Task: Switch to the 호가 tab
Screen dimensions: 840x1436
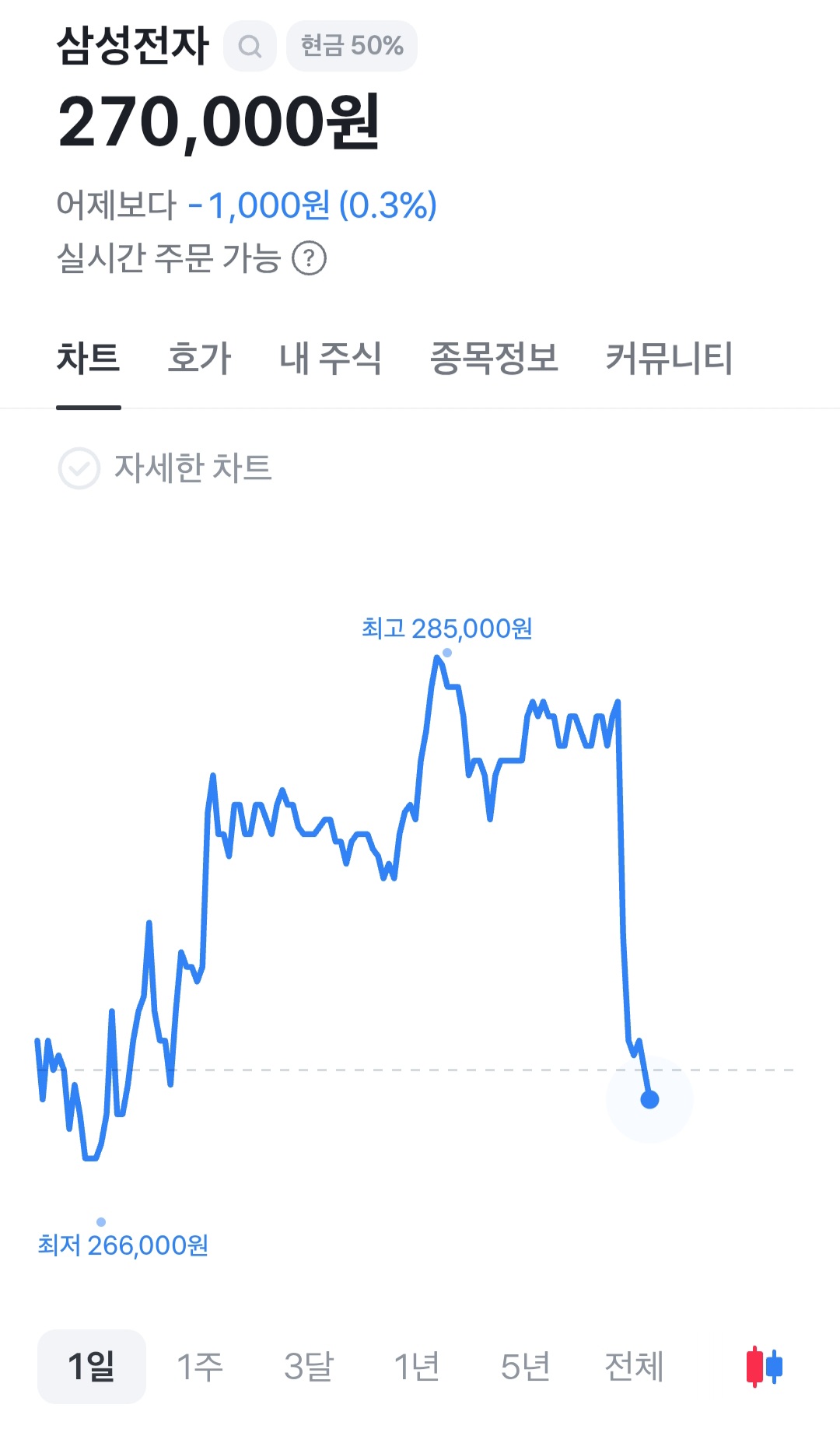Action: tap(200, 359)
